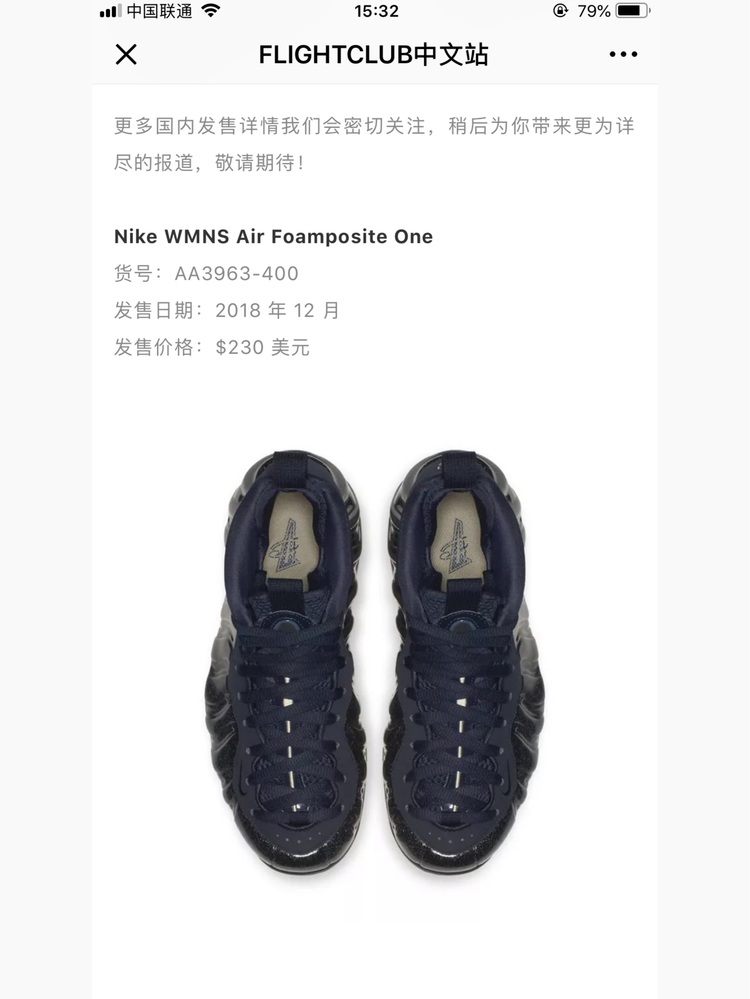The image size is (750, 999).
Task: Open the three-dot overflow menu
Action: [623, 55]
